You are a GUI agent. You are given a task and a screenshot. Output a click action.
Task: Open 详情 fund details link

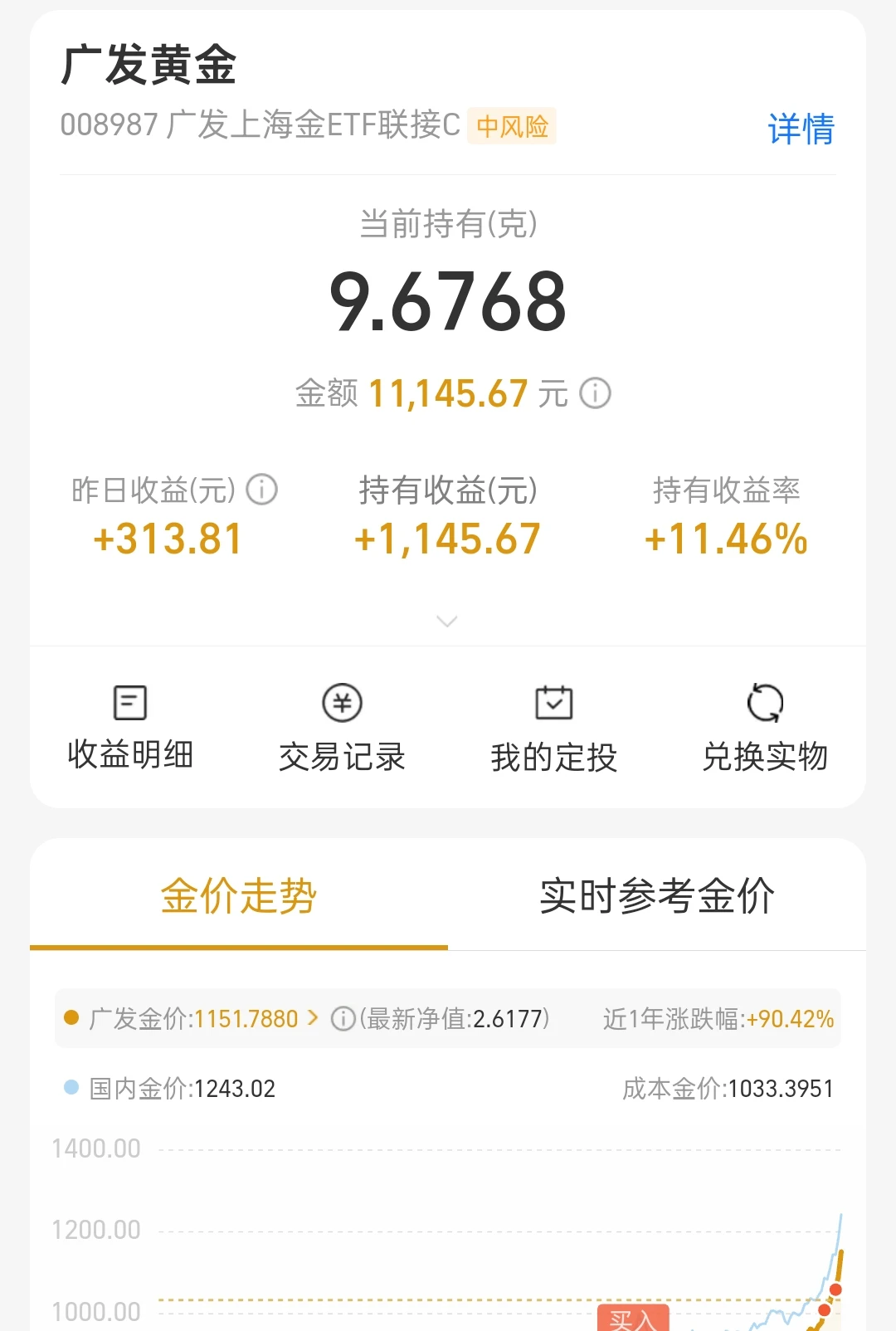tap(801, 125)
